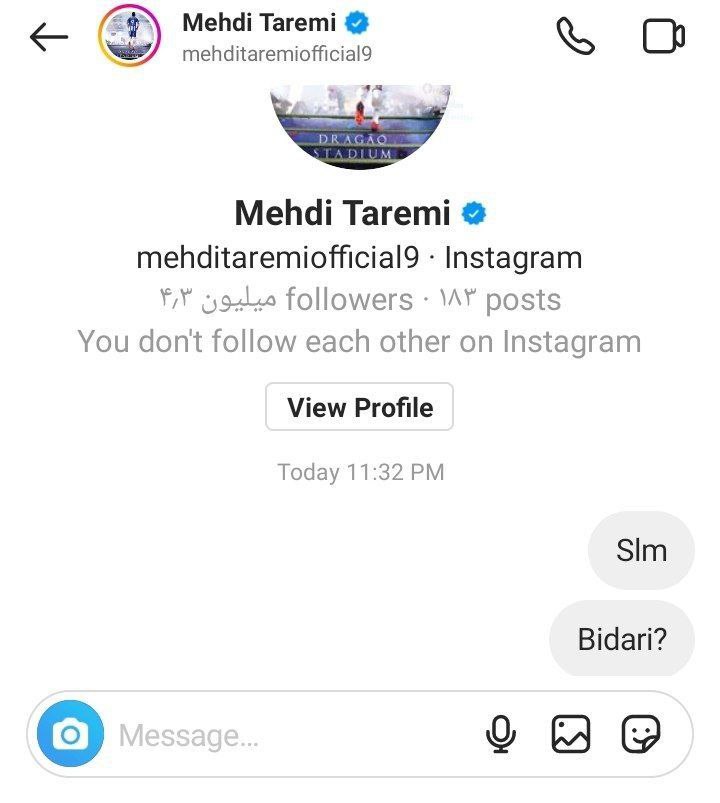Viewport: 720px width, 803px height.
Task: Attach a photo from the gallery
Action: coord(570,737)
